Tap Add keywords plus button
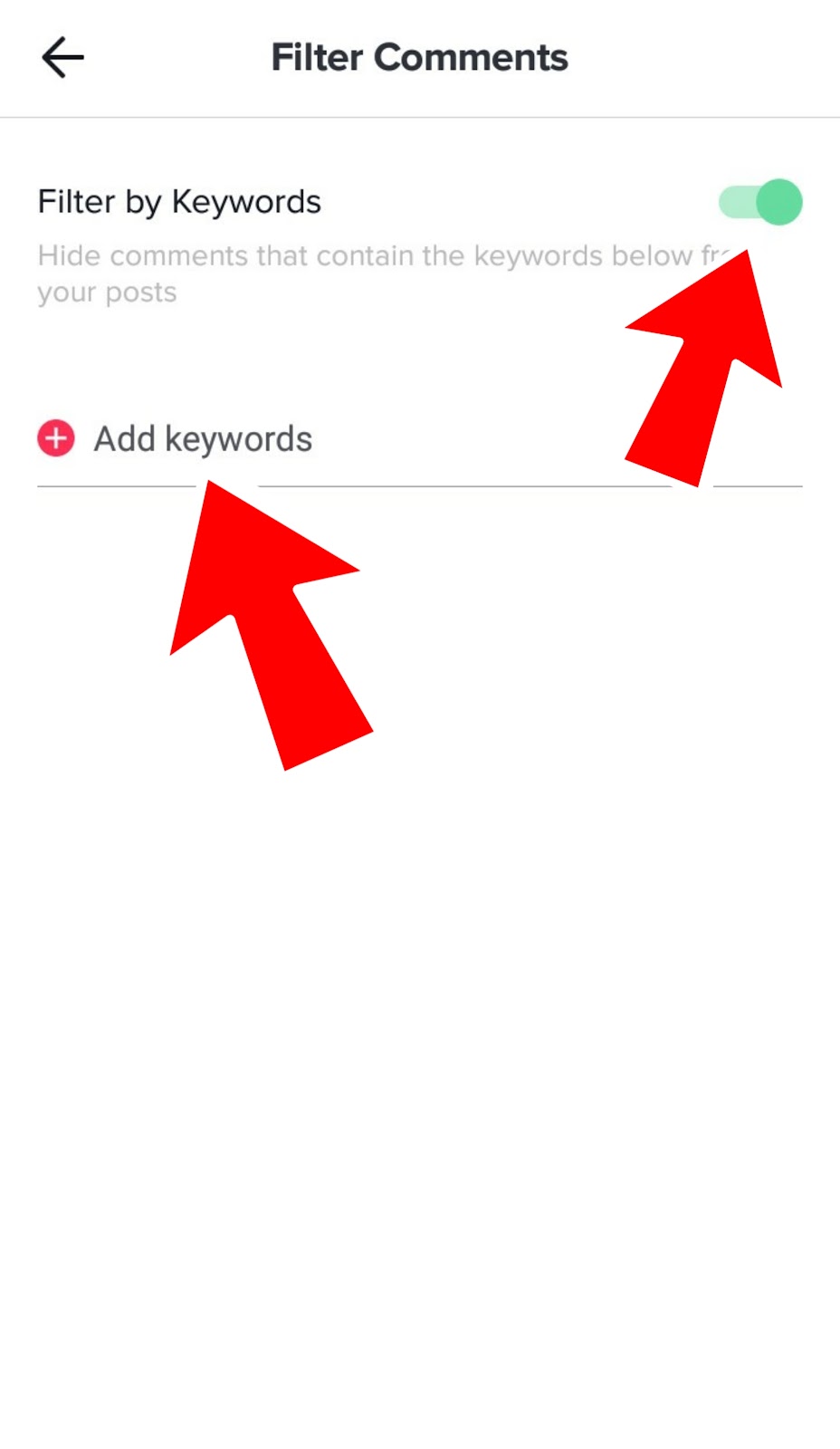This screenshot has width=840, height=1449. click(56, 438)
